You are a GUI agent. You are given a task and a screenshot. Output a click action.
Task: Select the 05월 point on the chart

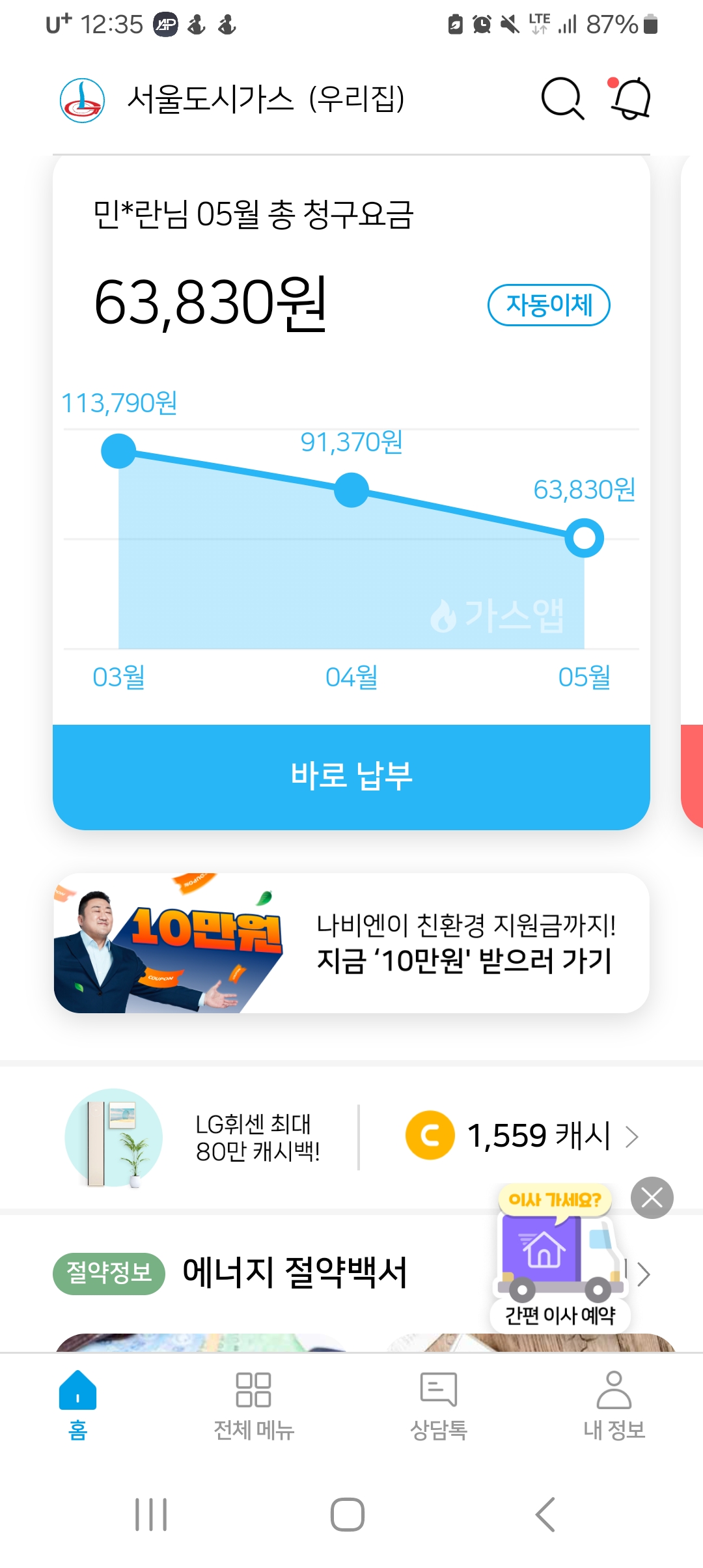click(584, 539)
